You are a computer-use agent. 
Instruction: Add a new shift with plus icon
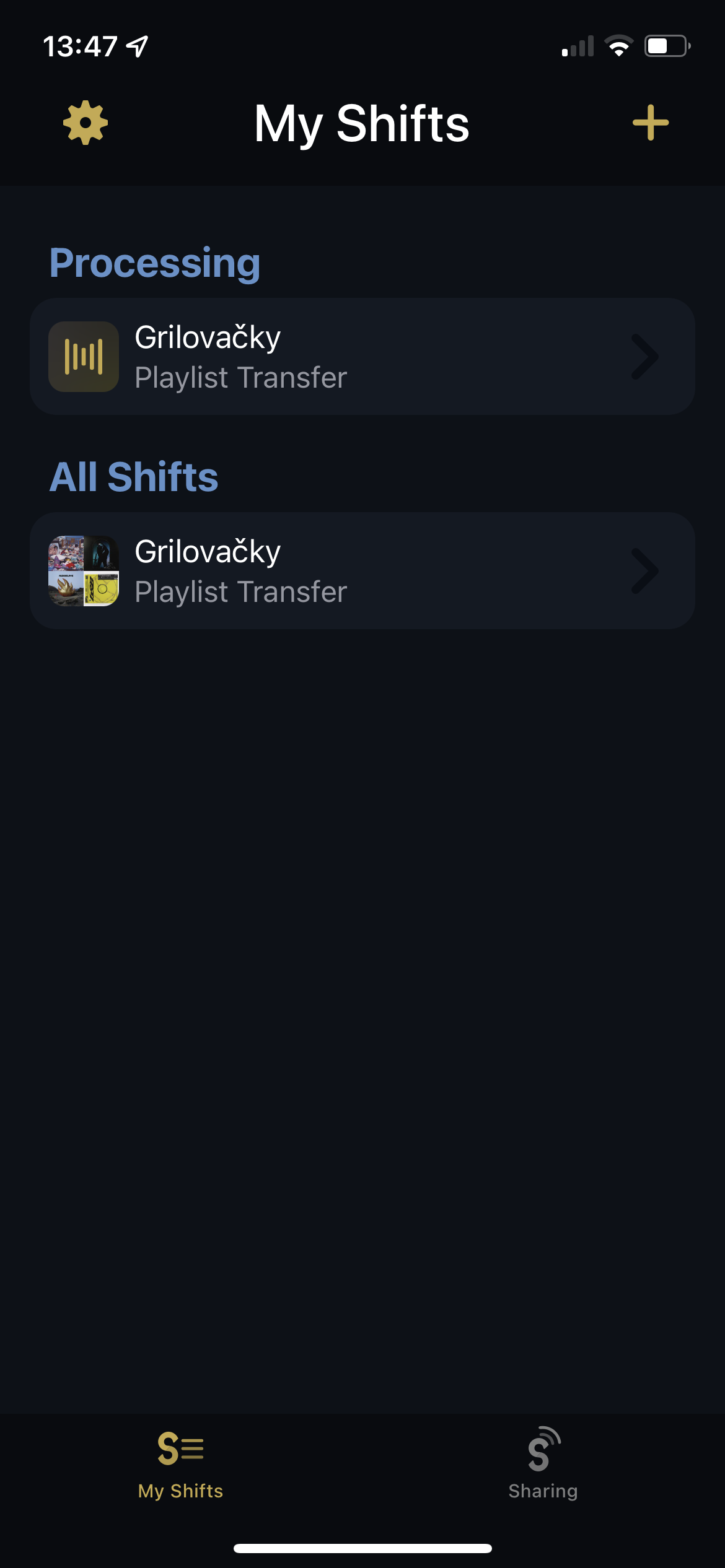[x=651, y=123]
